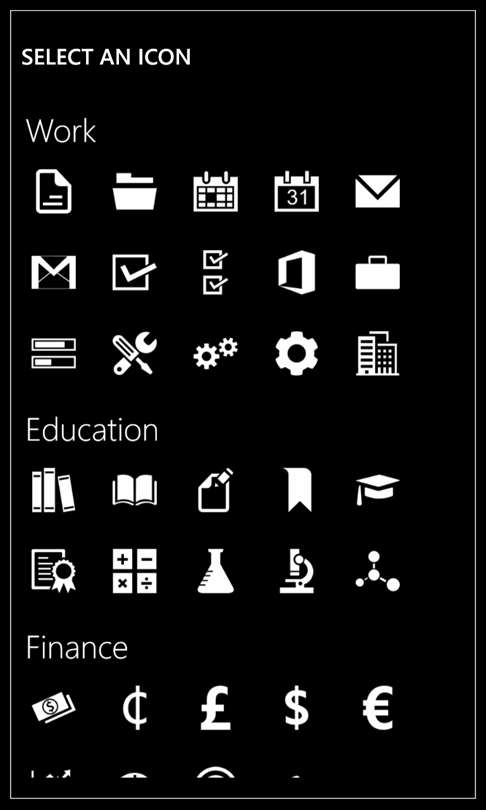Select the bookmark ribbon icon

click(x=300, y=490)
